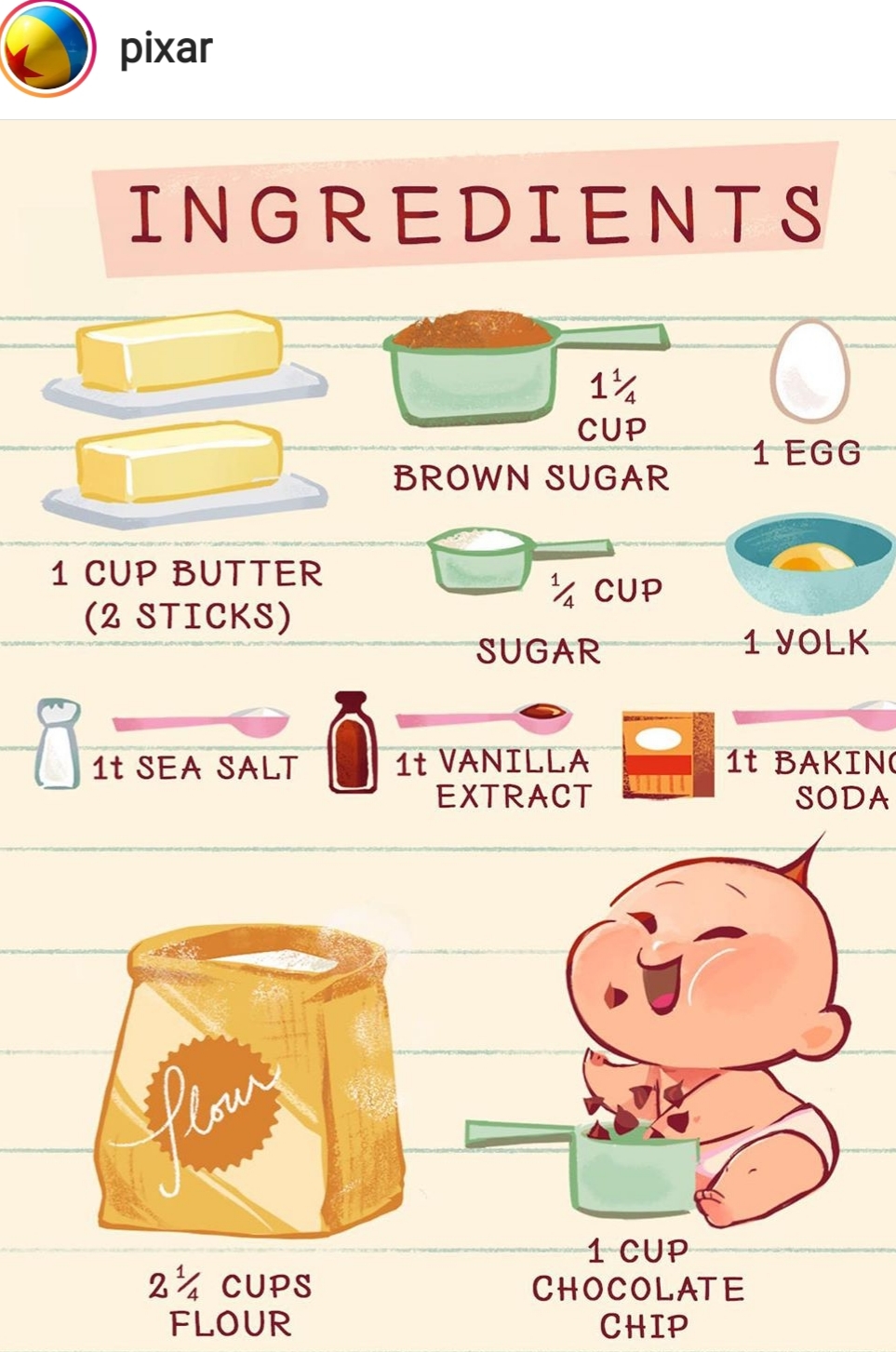This screenshot has width=896, height=1352.
Task: Open the pixar username link
Action: coord(166,48)
